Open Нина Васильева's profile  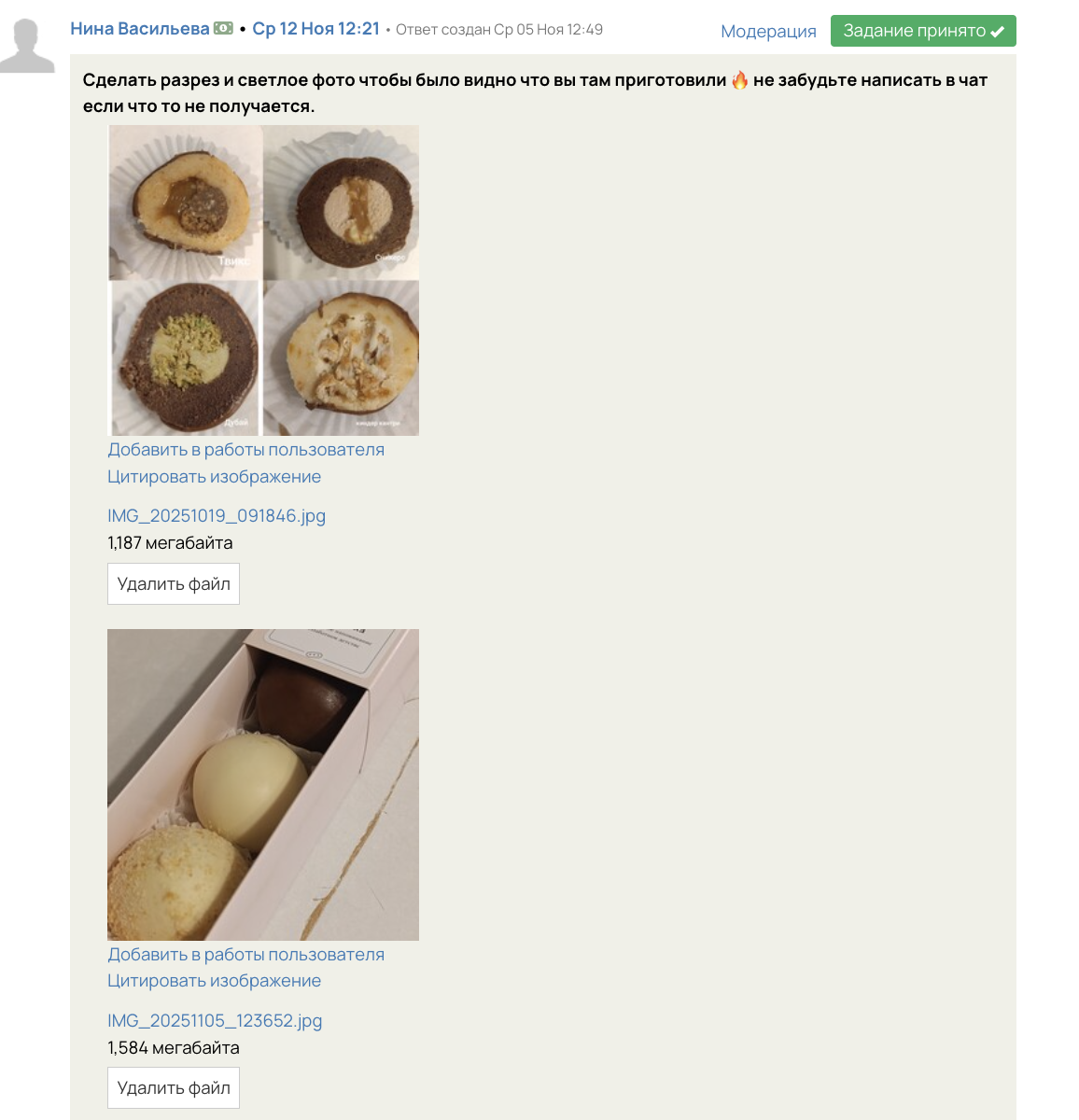coord(139,29)
